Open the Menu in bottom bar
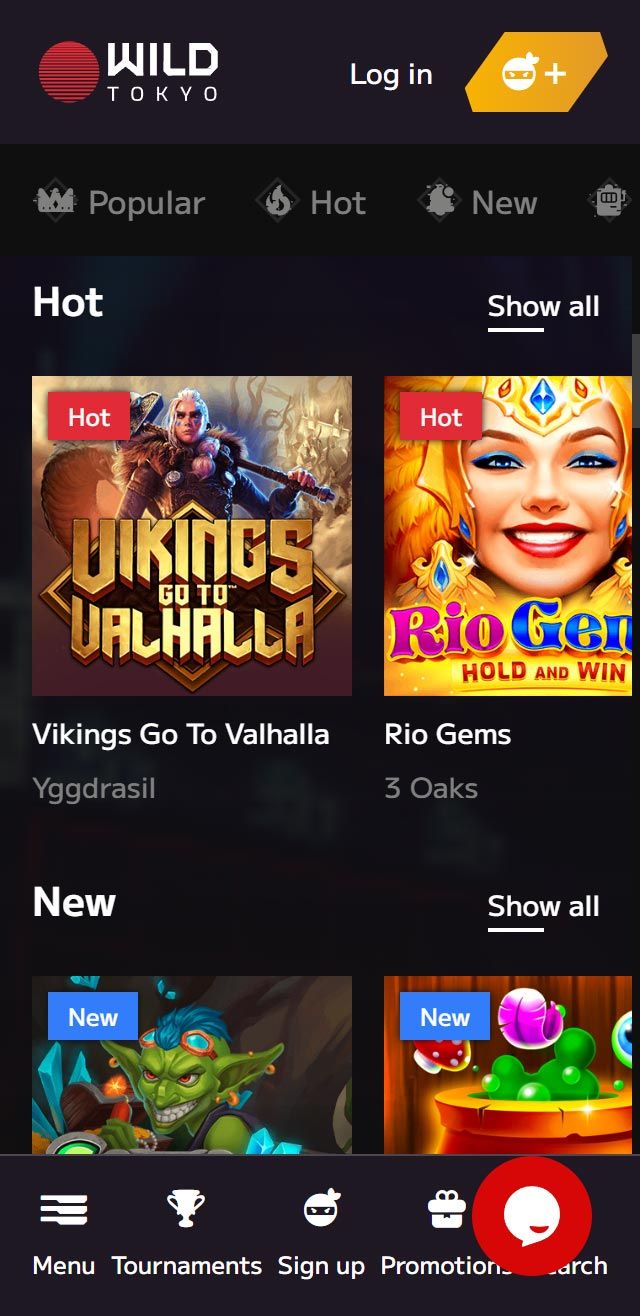 click(64, 1235)
